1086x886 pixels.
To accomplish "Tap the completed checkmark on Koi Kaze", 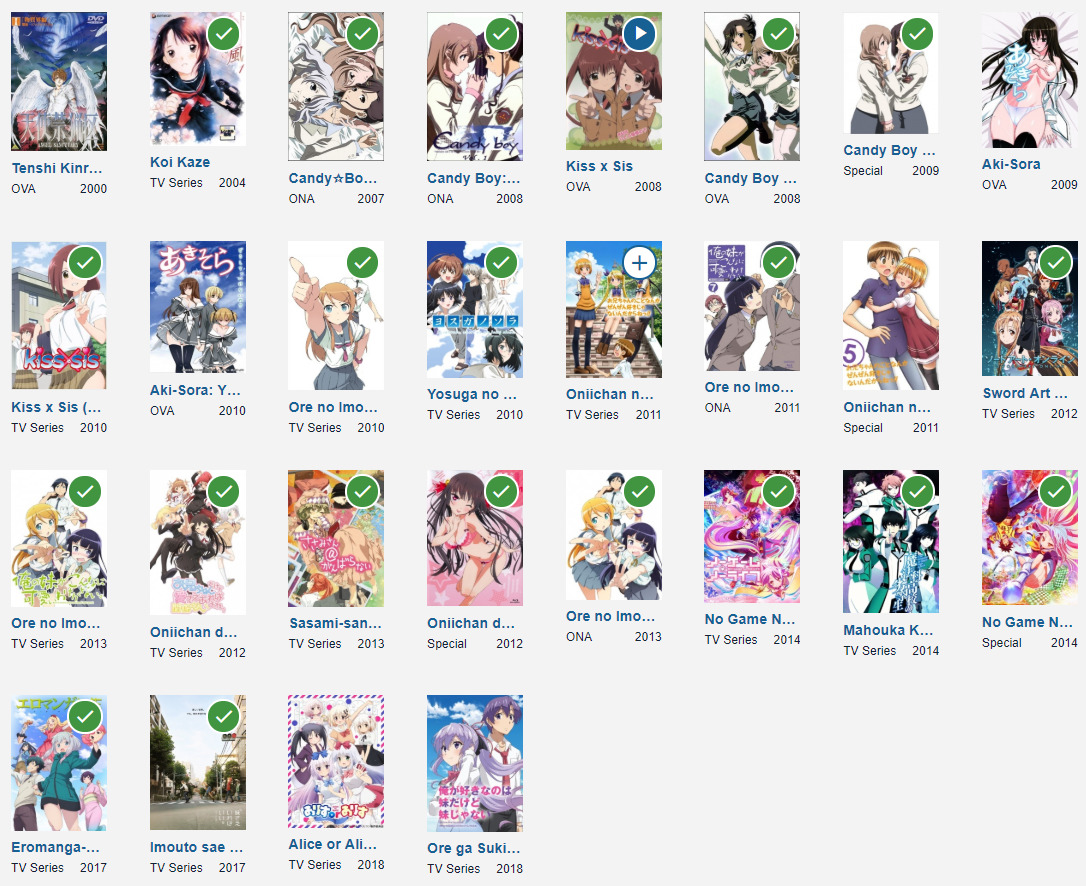I will (224, 35).
